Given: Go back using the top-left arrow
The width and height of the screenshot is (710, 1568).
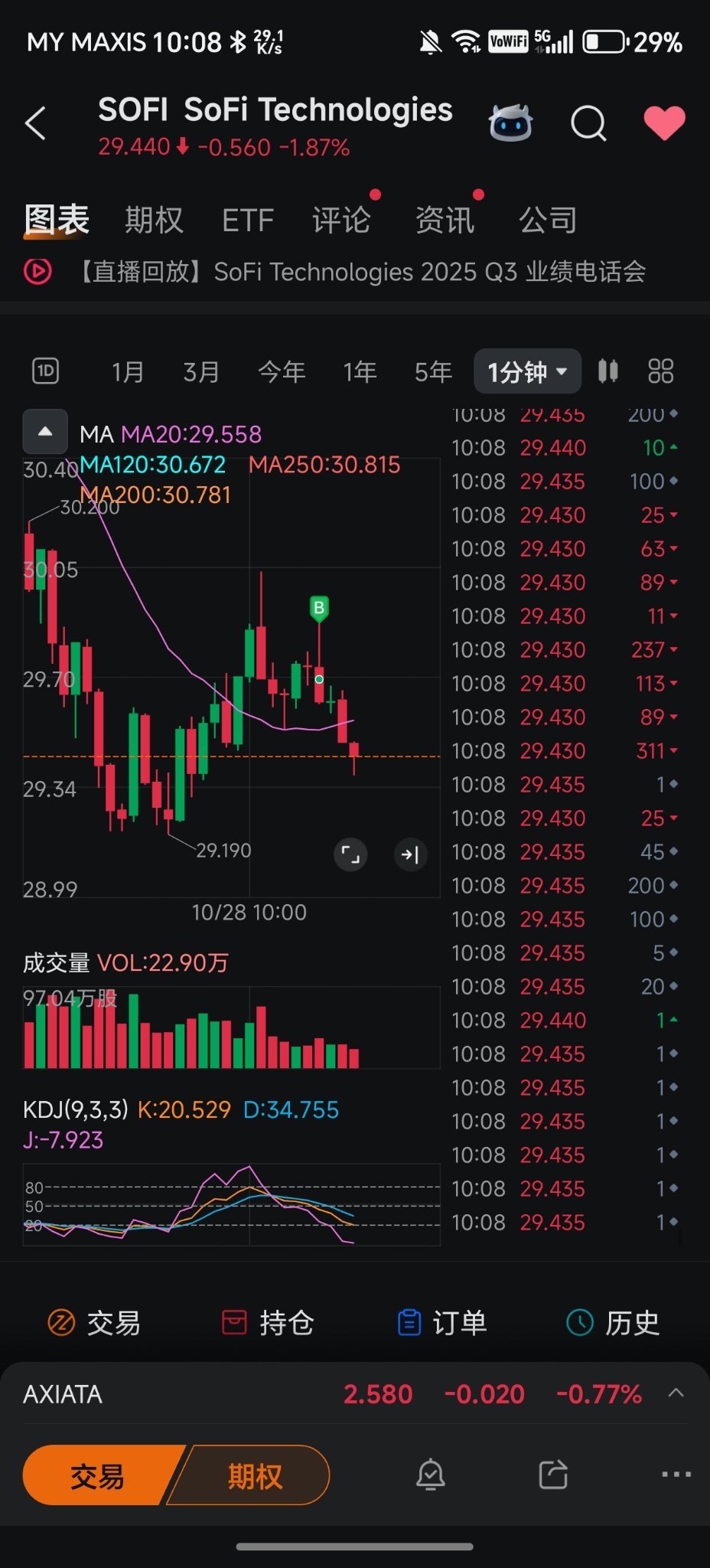Looking at the screenshot, I should coord(35,123).
